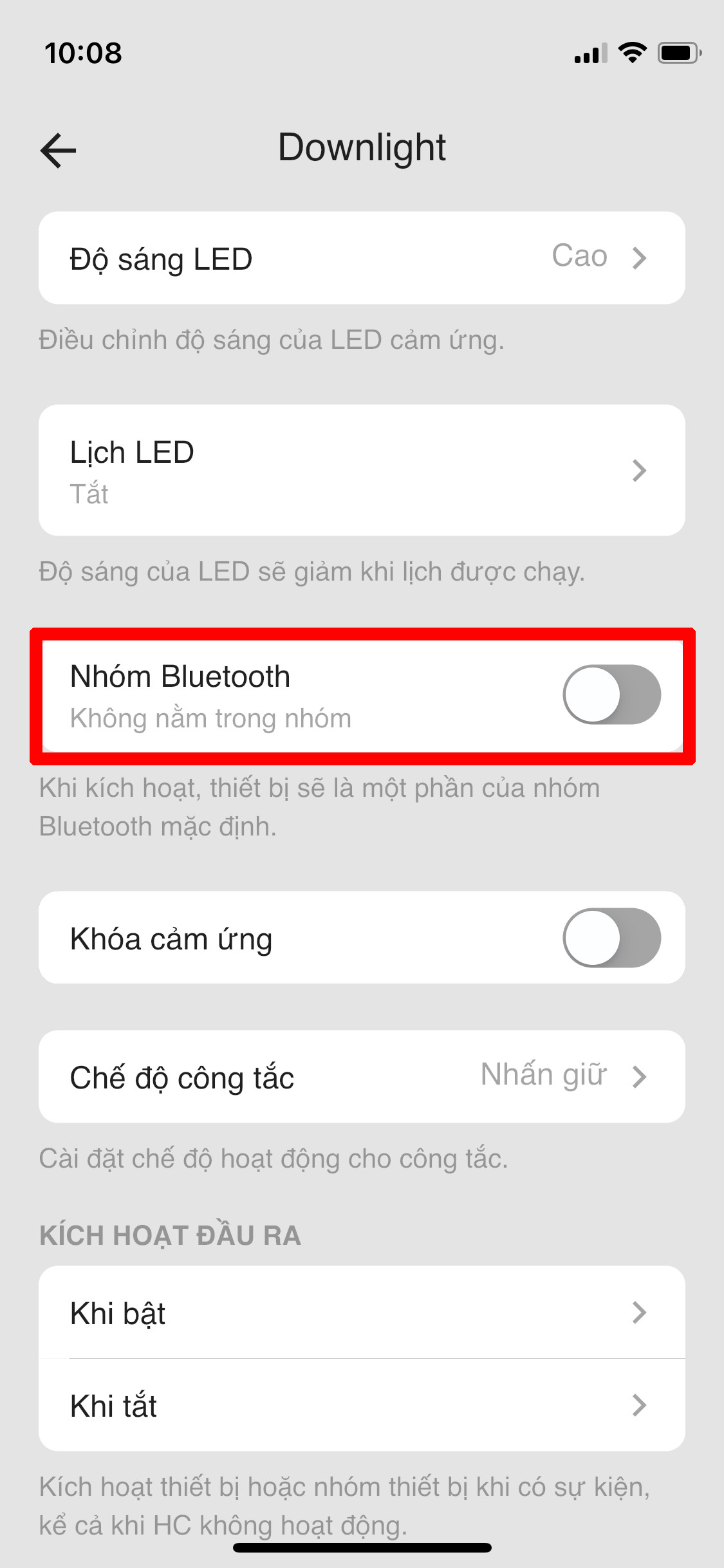Screen dimensions: 724x1568
Task: Open Chế độ công tắc options
Action: (x=362, y=1077)
